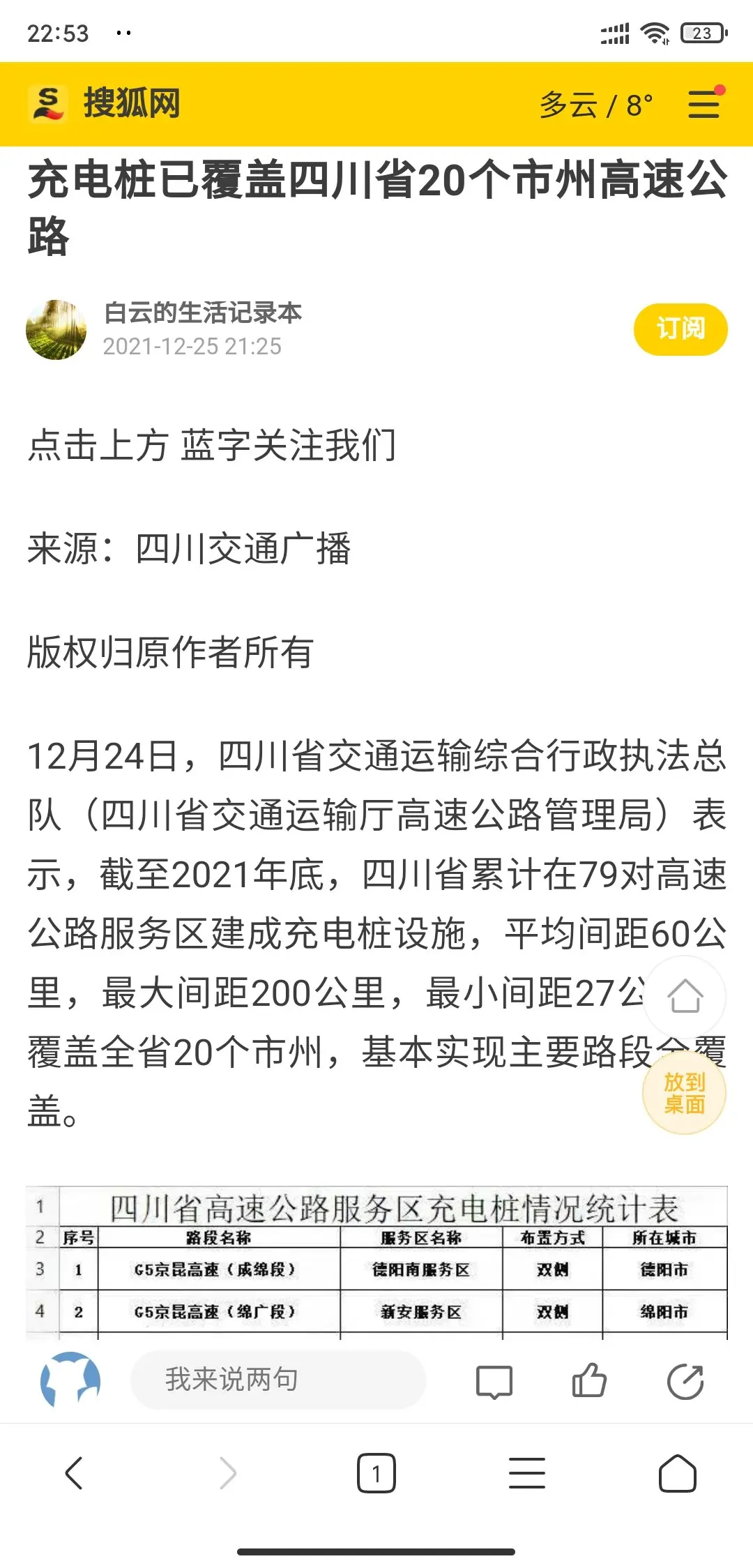Open the hamburger menu in the header
This screenshot has height=1568, width=753.
pos(704,104)
